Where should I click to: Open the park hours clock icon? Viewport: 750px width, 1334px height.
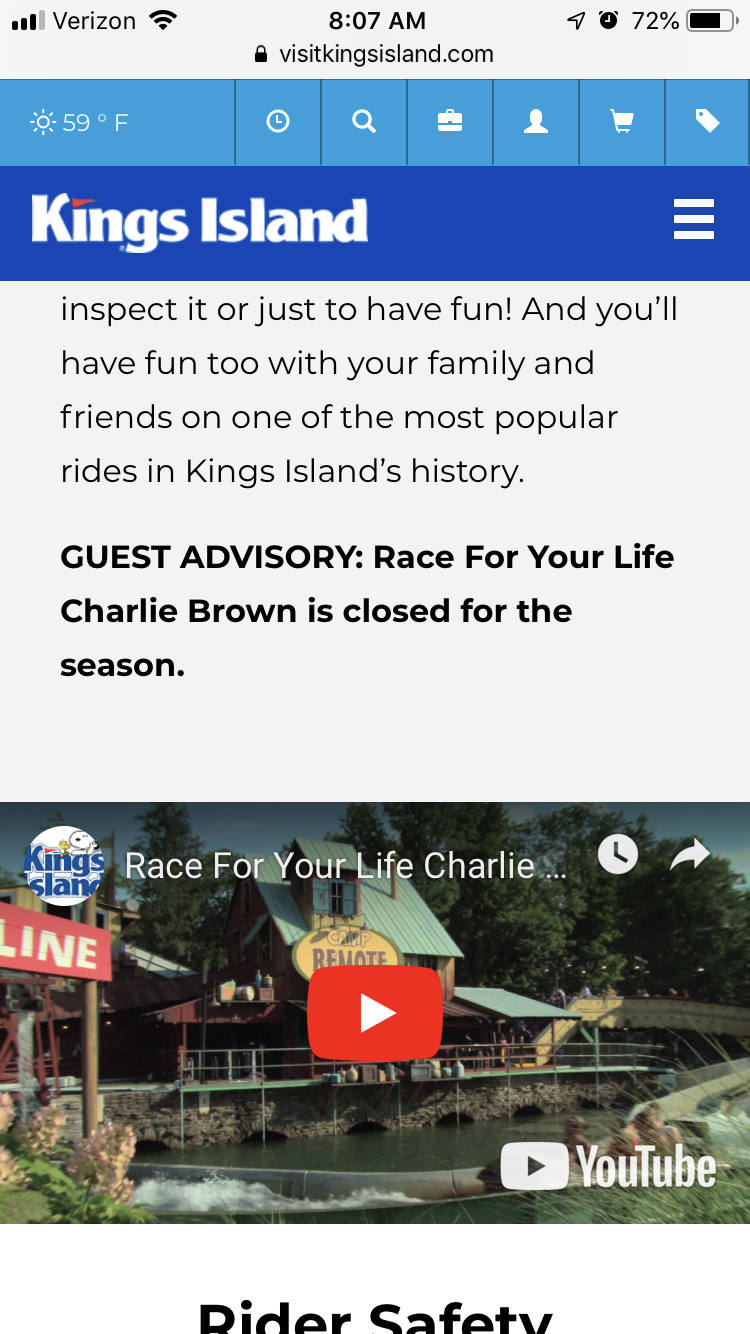278,122
